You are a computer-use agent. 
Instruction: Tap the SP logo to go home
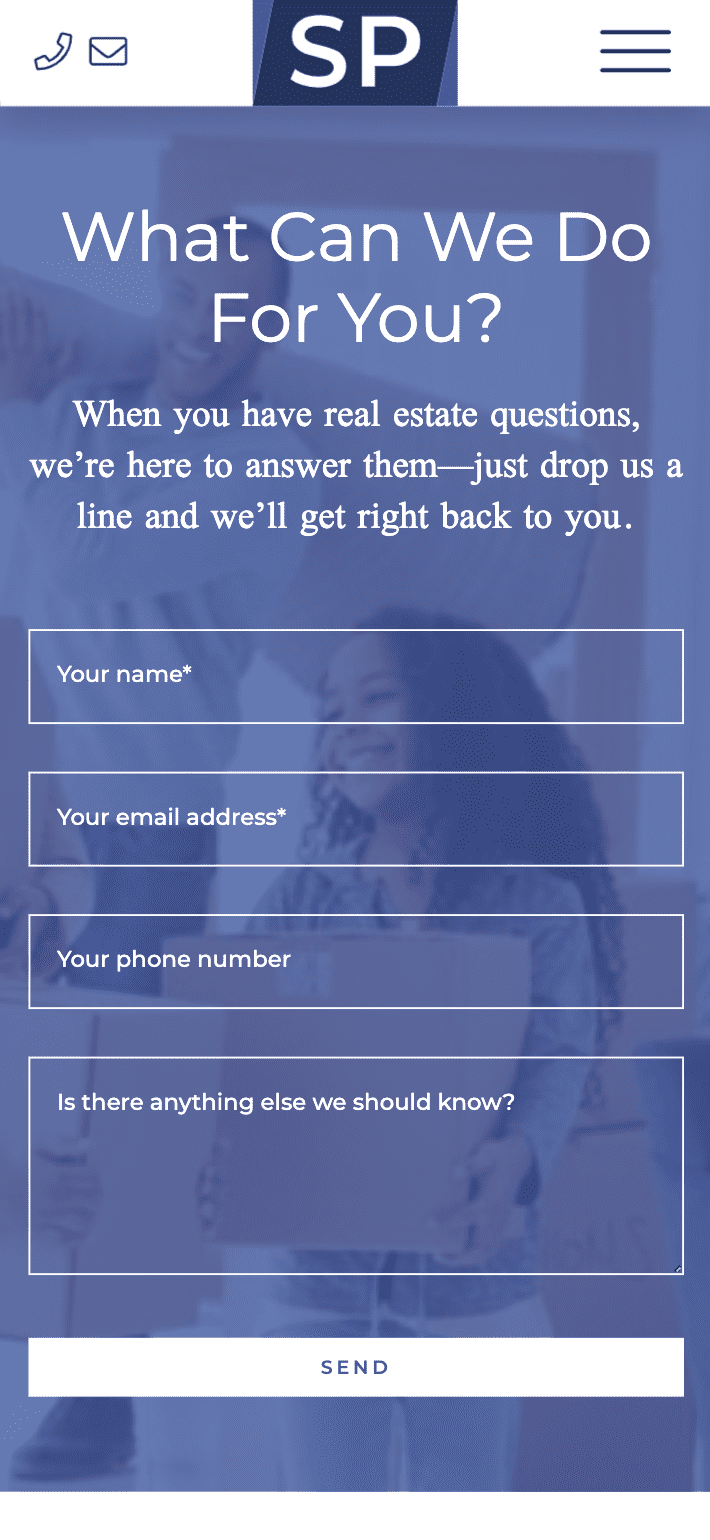pyautogui.click(x=355, y=52)
